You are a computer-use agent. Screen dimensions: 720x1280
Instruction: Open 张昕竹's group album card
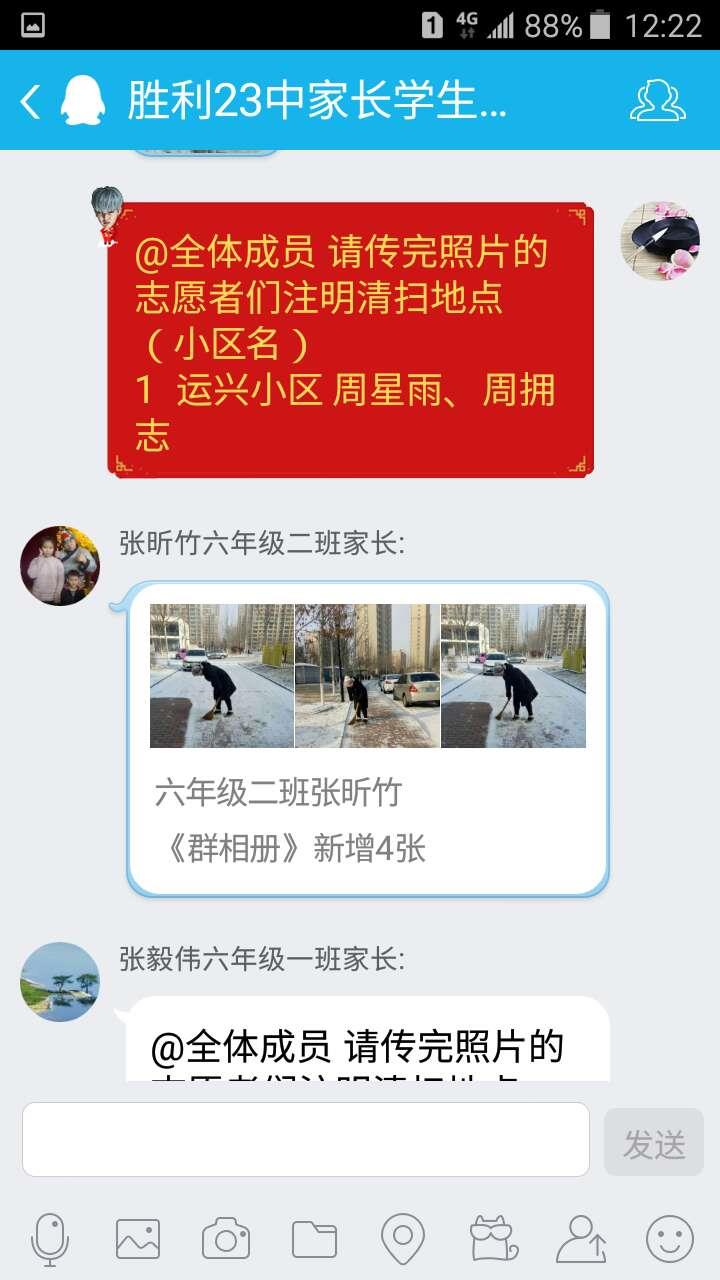(368, 738)
